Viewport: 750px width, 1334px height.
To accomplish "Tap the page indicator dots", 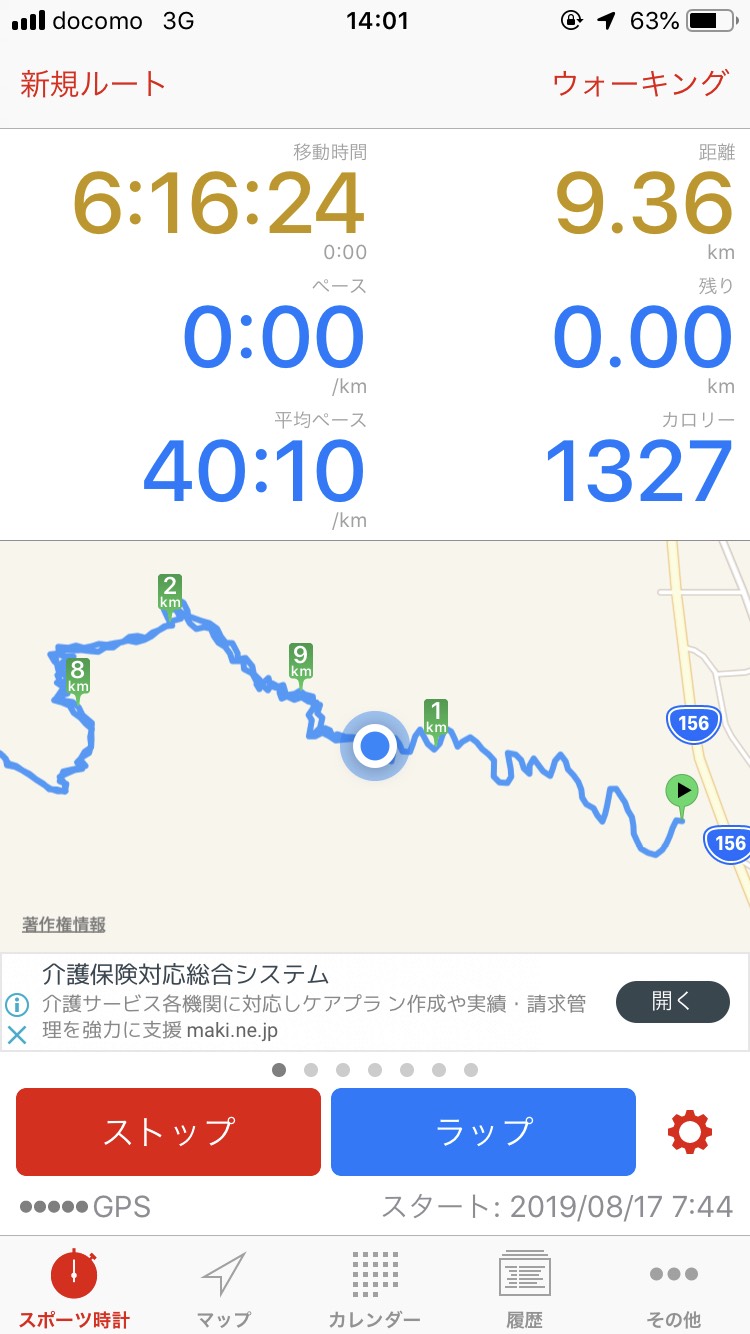I will click(x=375, y=1070).
